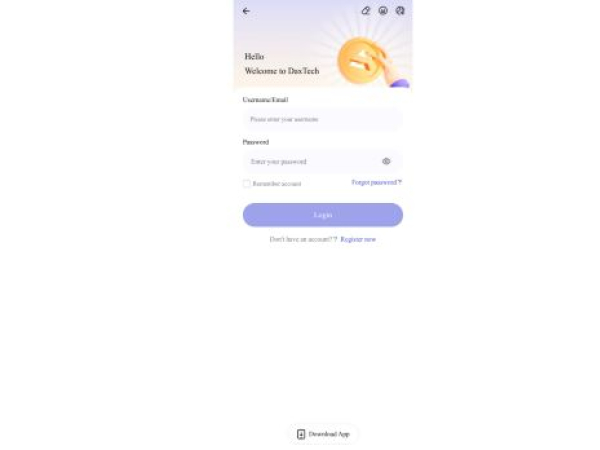The width and height of the screenshot is (600, 450).
Task: Tap the Download App button
Action: point(323,434)
